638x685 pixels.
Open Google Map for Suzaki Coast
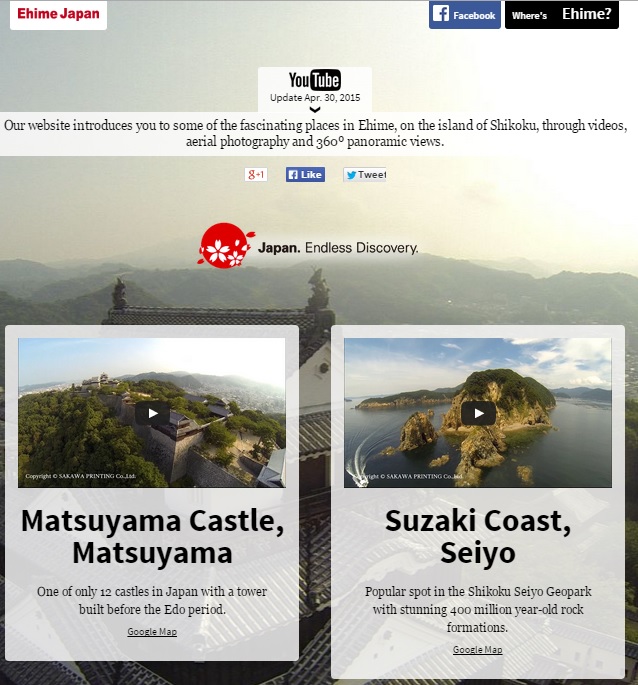tap(478, 650)
